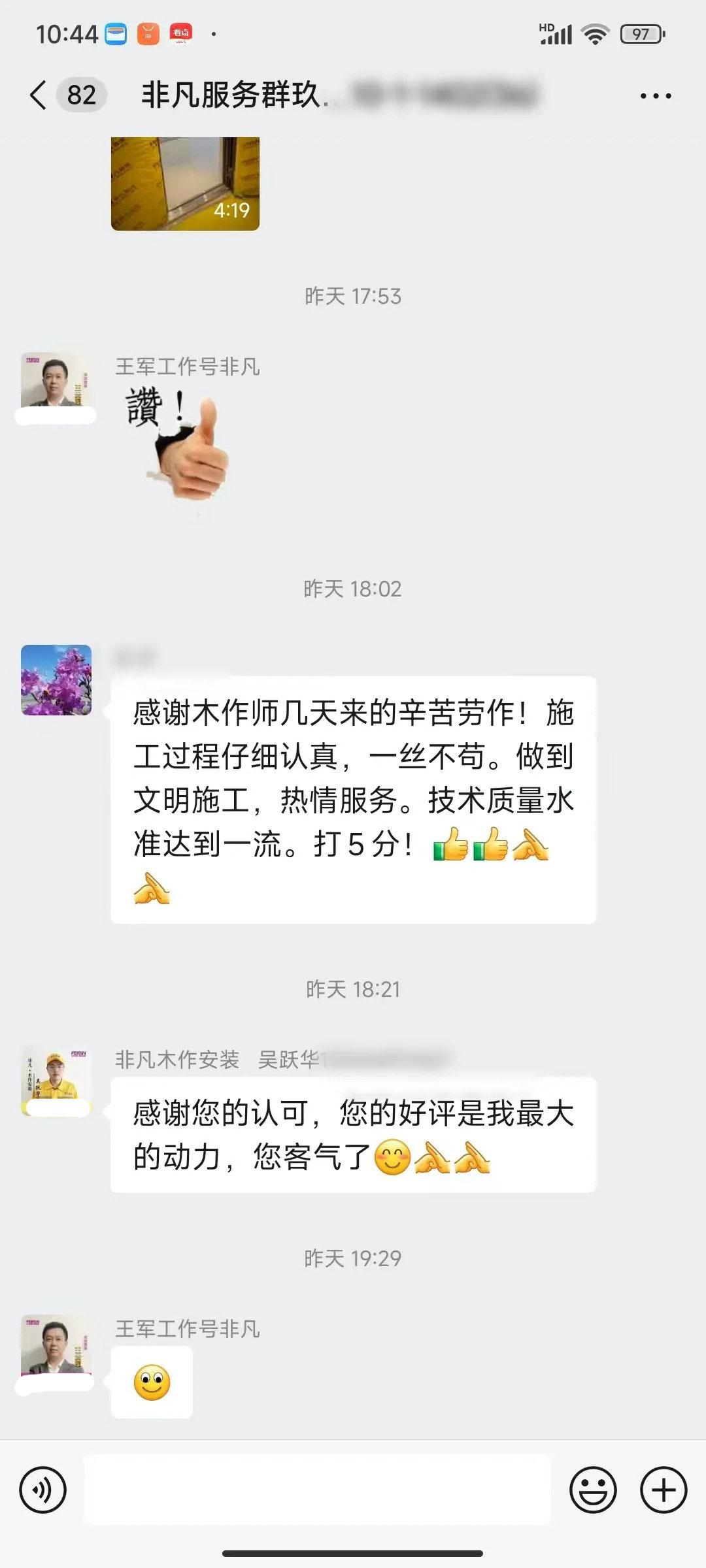Open the group chat overflow menu
This screenshot has width=706, height=1568.
point(655,96)
